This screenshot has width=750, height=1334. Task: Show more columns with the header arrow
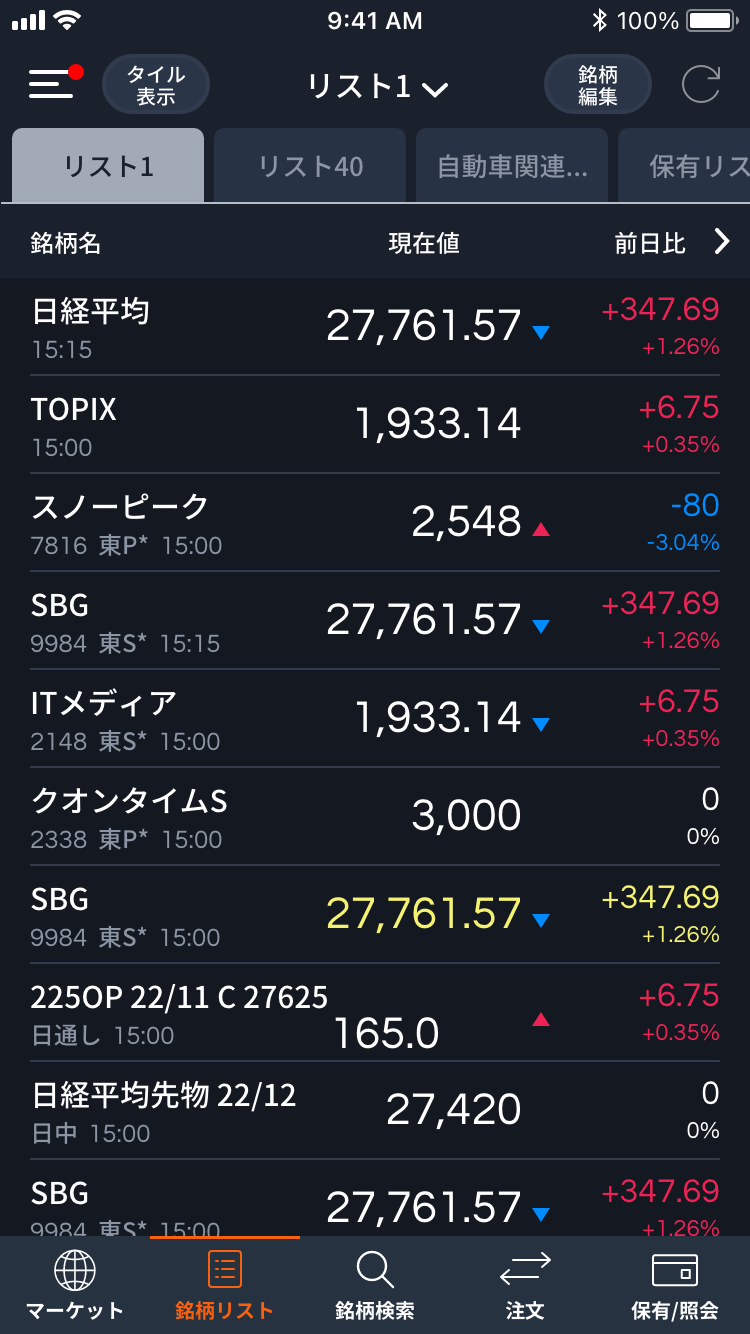pos(722,241)
